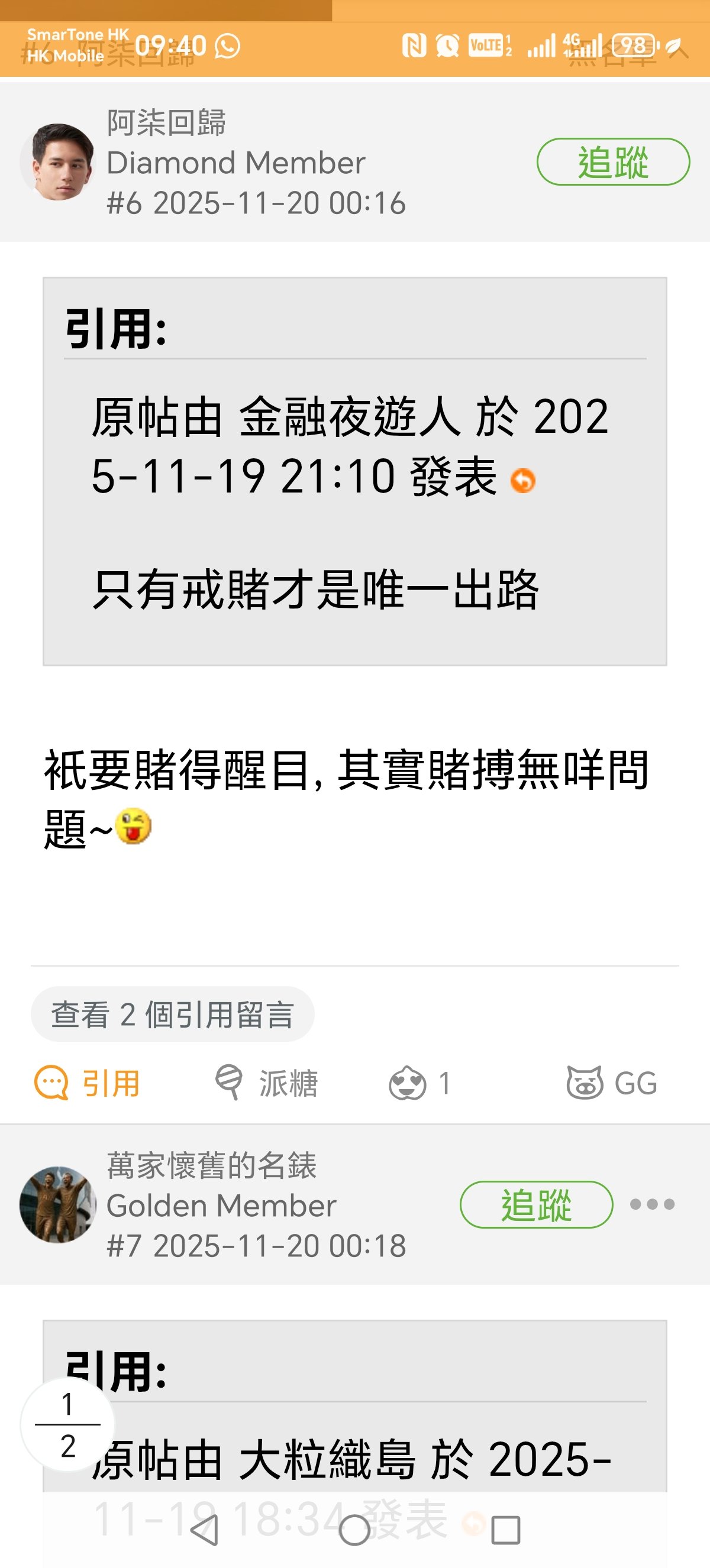Quote post #6 with 引用
This screenshot has width=710, height=1568.
88,1084
